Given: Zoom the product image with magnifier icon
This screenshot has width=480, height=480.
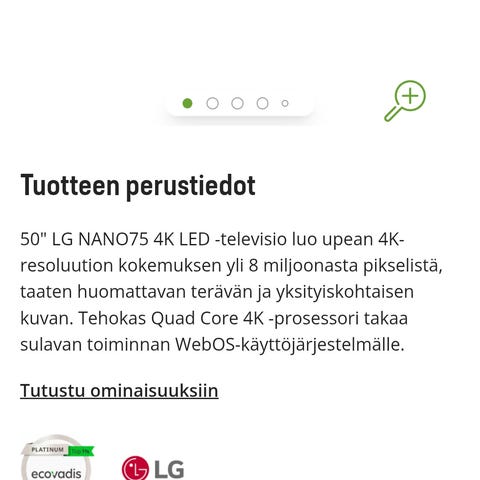Looking at the screenshot, I should [x=405, y=101].
